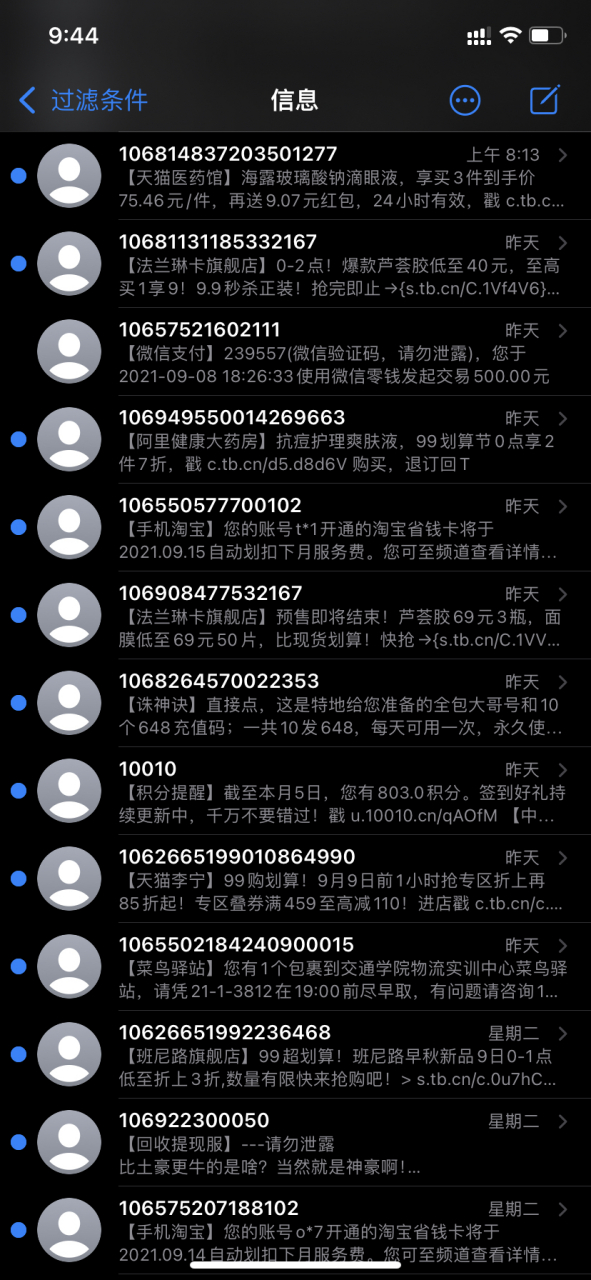Open the 天猫医药馆 message from 106814837203501277
Image resolution: width=591 pixels, height=1280 pixels.
[x=295, y=176]
